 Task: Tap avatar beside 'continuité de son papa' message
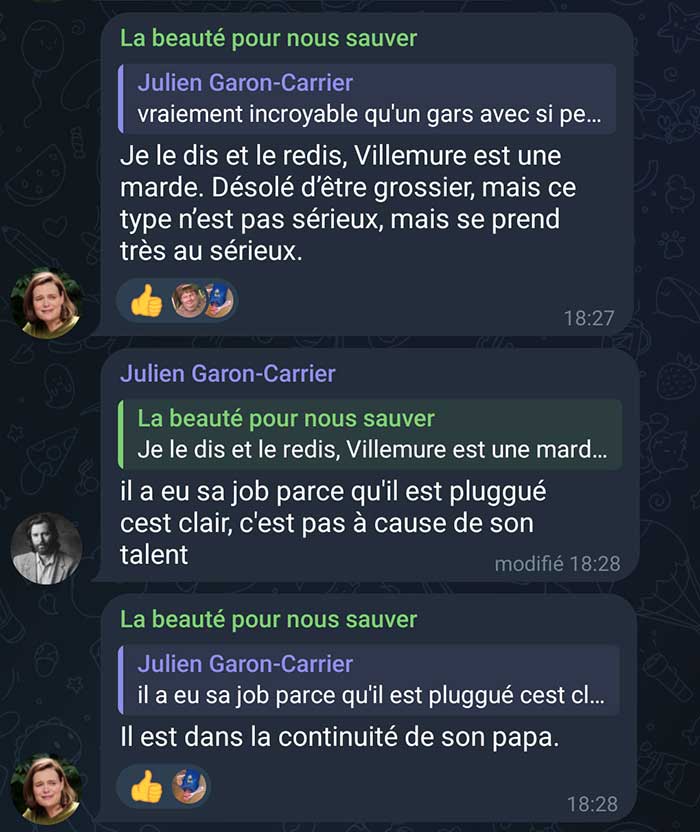pos(46,789)
